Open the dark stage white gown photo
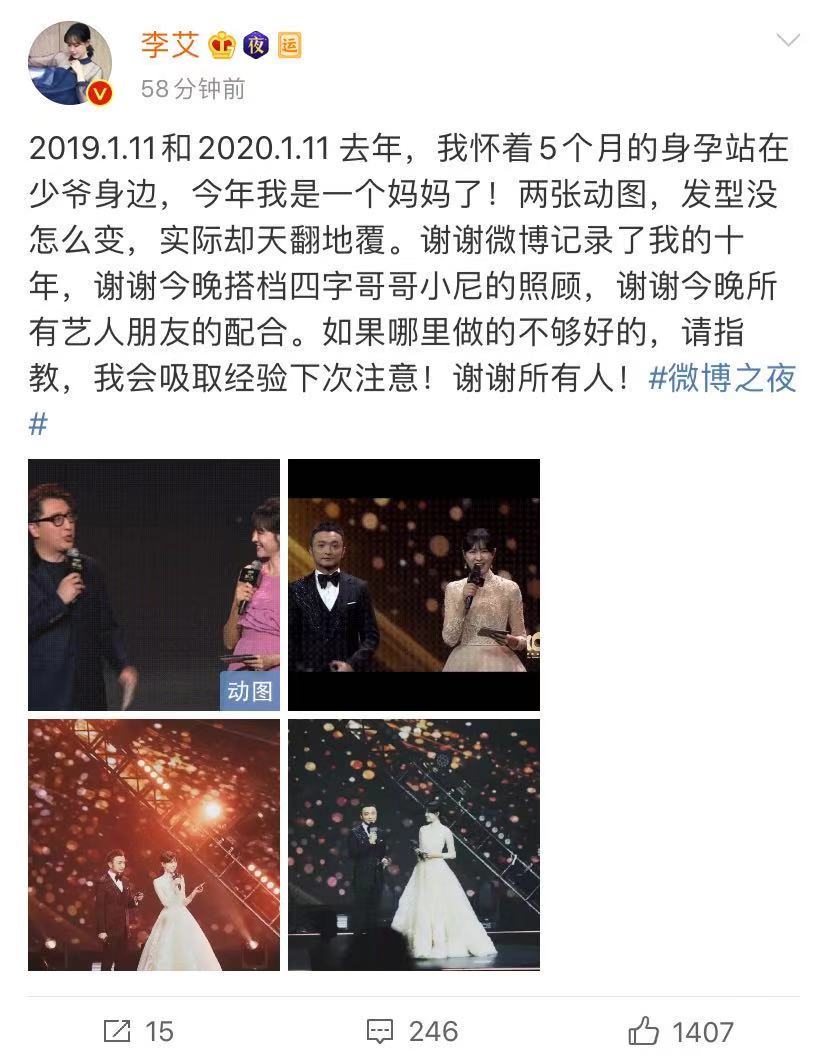 point(414,845)
